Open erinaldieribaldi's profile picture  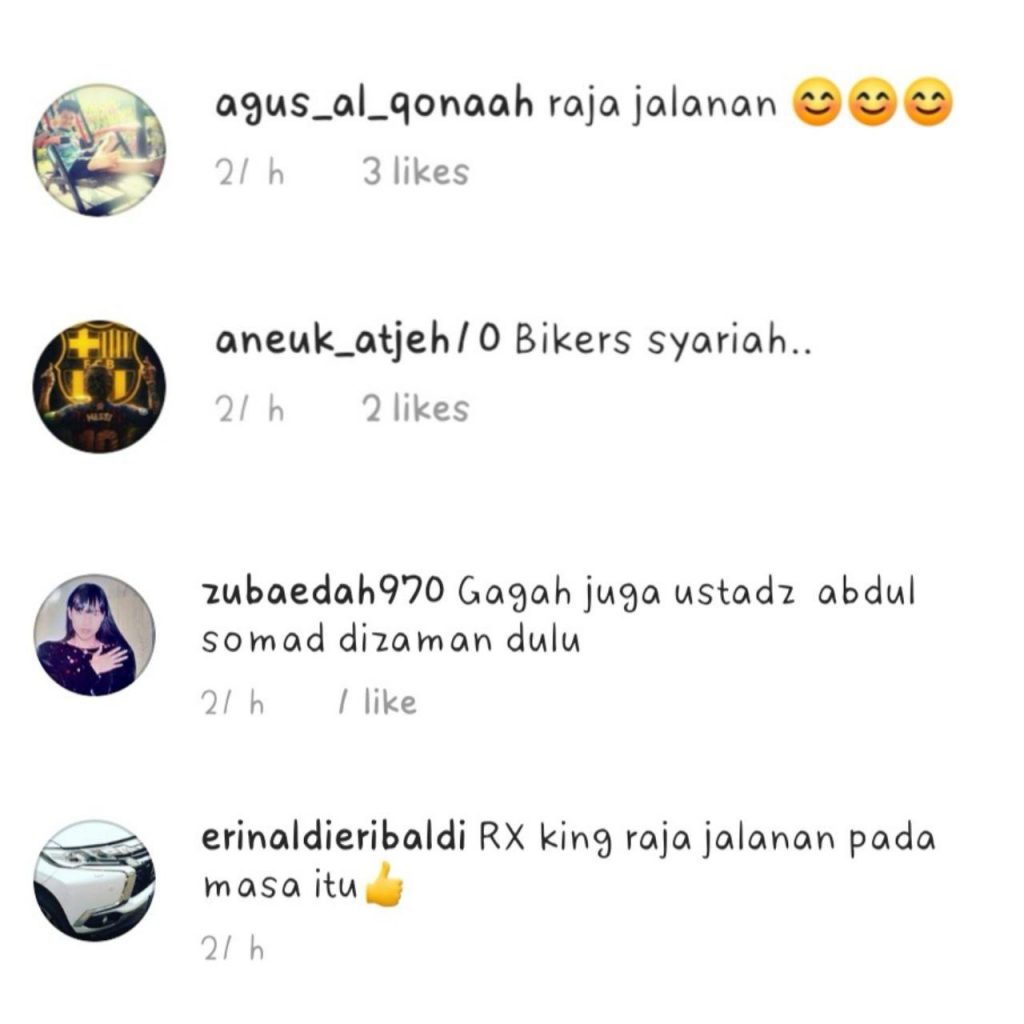[x=95, y=880]
